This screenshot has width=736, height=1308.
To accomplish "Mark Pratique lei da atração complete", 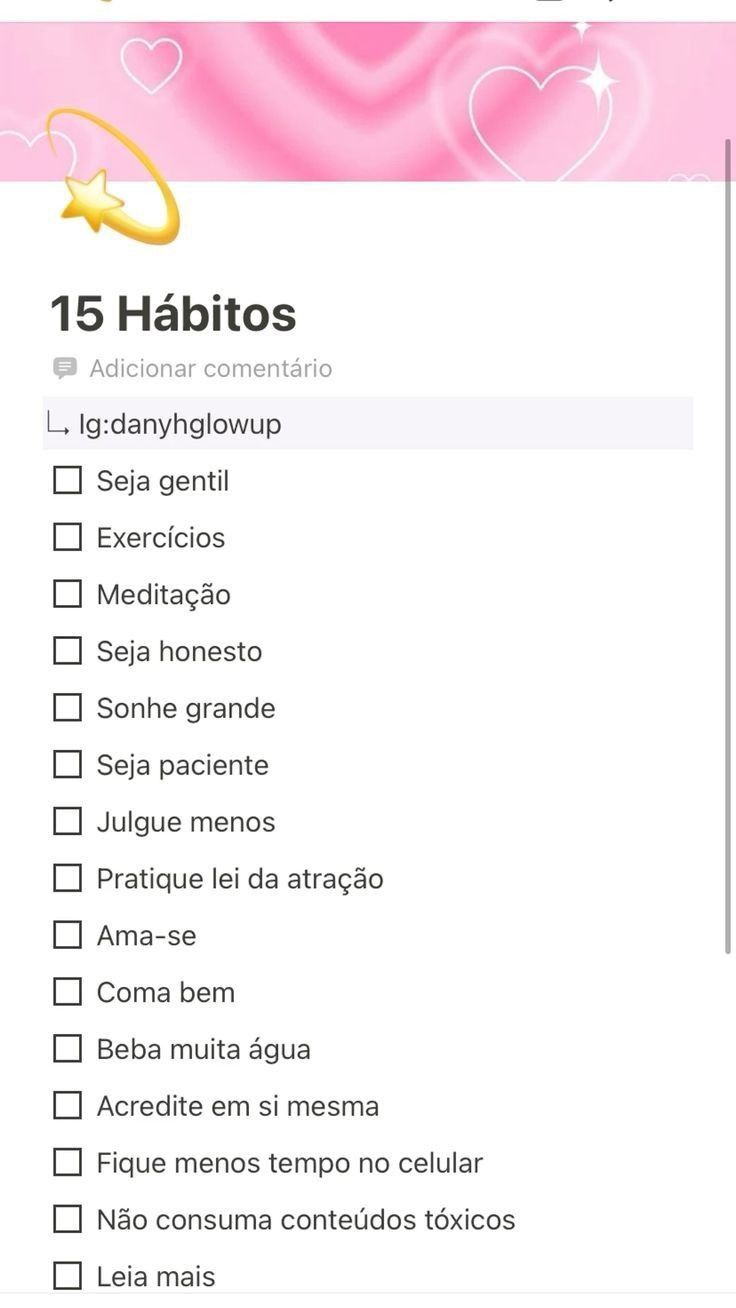I will tap(67, 879).
